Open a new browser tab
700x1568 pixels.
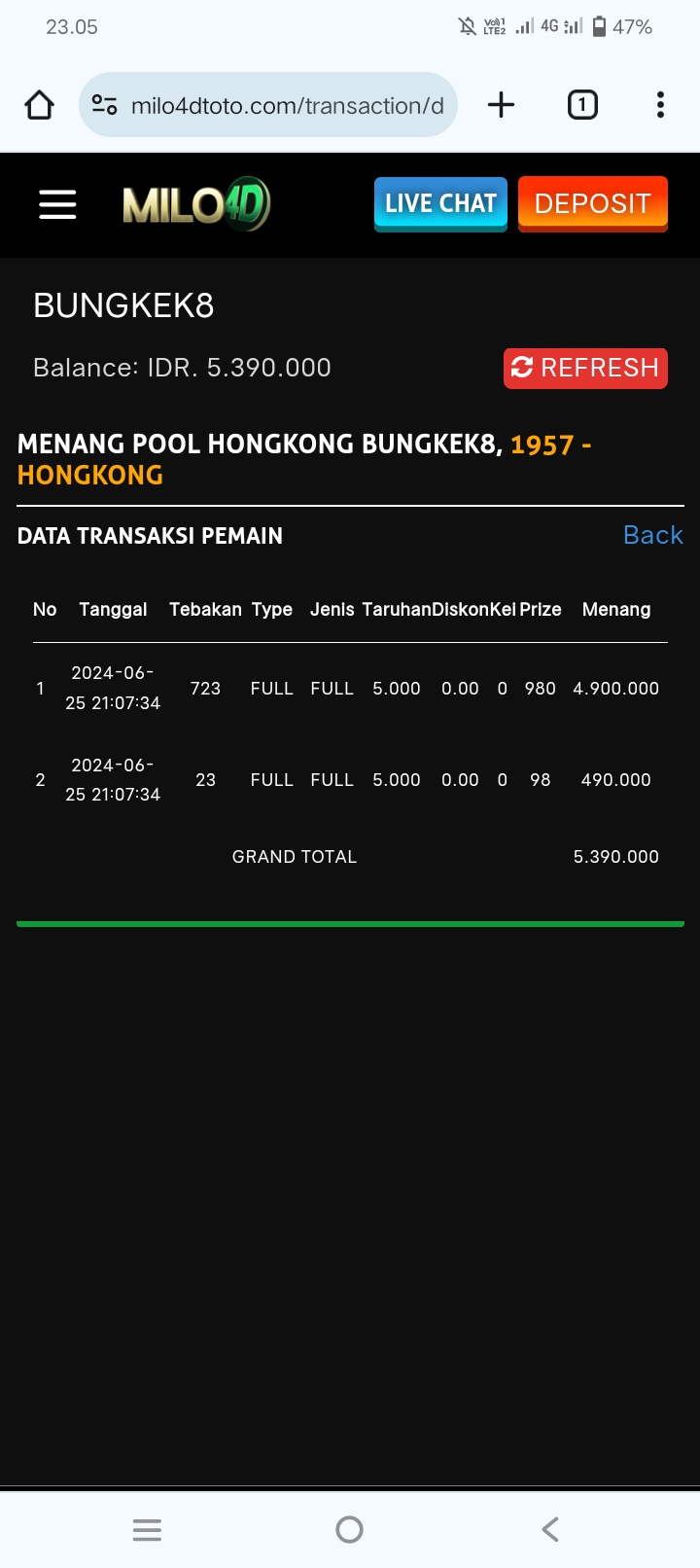click(501, 105)
